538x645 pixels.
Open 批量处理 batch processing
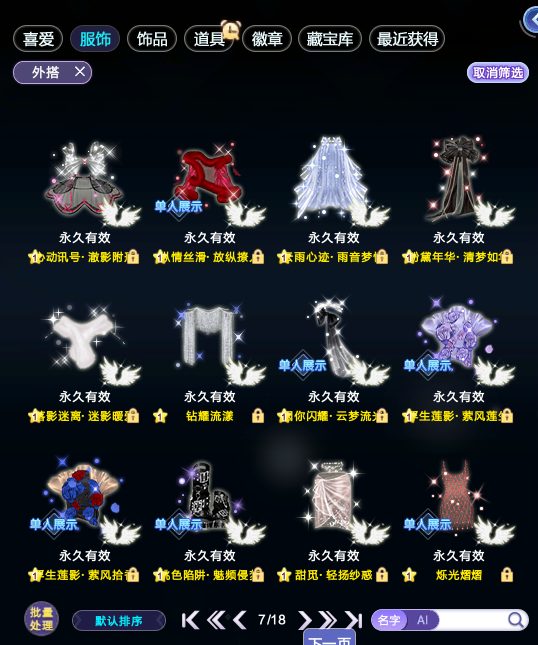pos(41,619)
